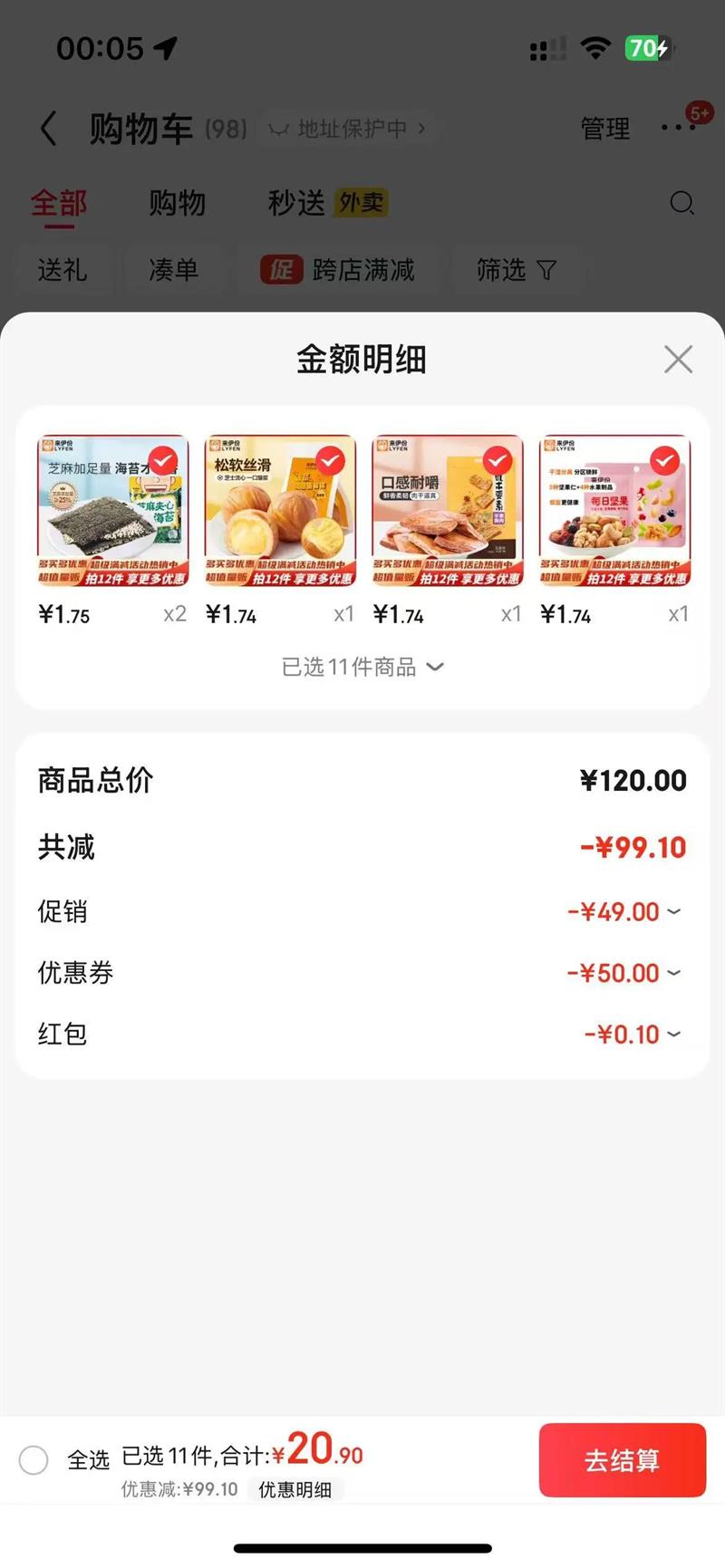Expand the 已选11件商品 list

362,668
